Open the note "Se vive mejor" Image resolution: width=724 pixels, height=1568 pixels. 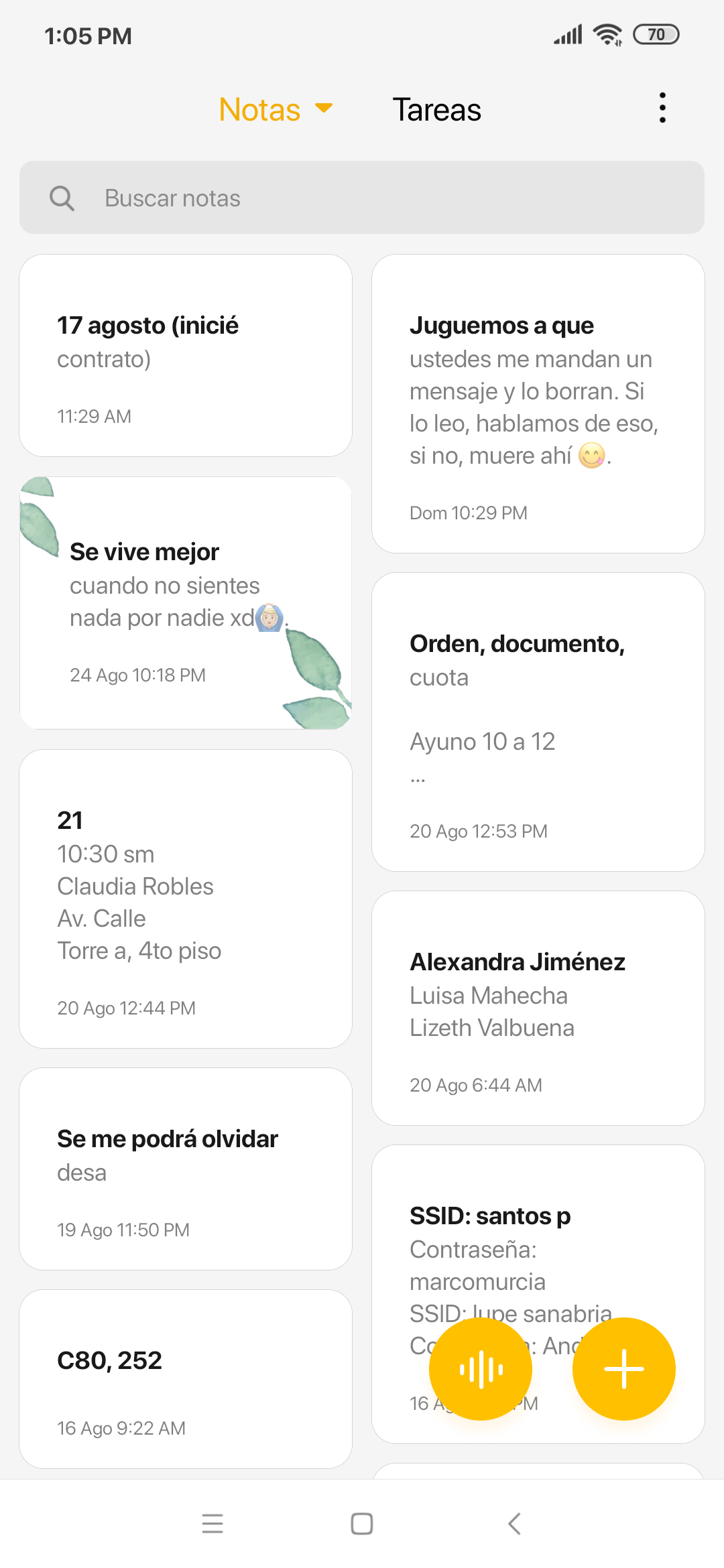point(186,603)
